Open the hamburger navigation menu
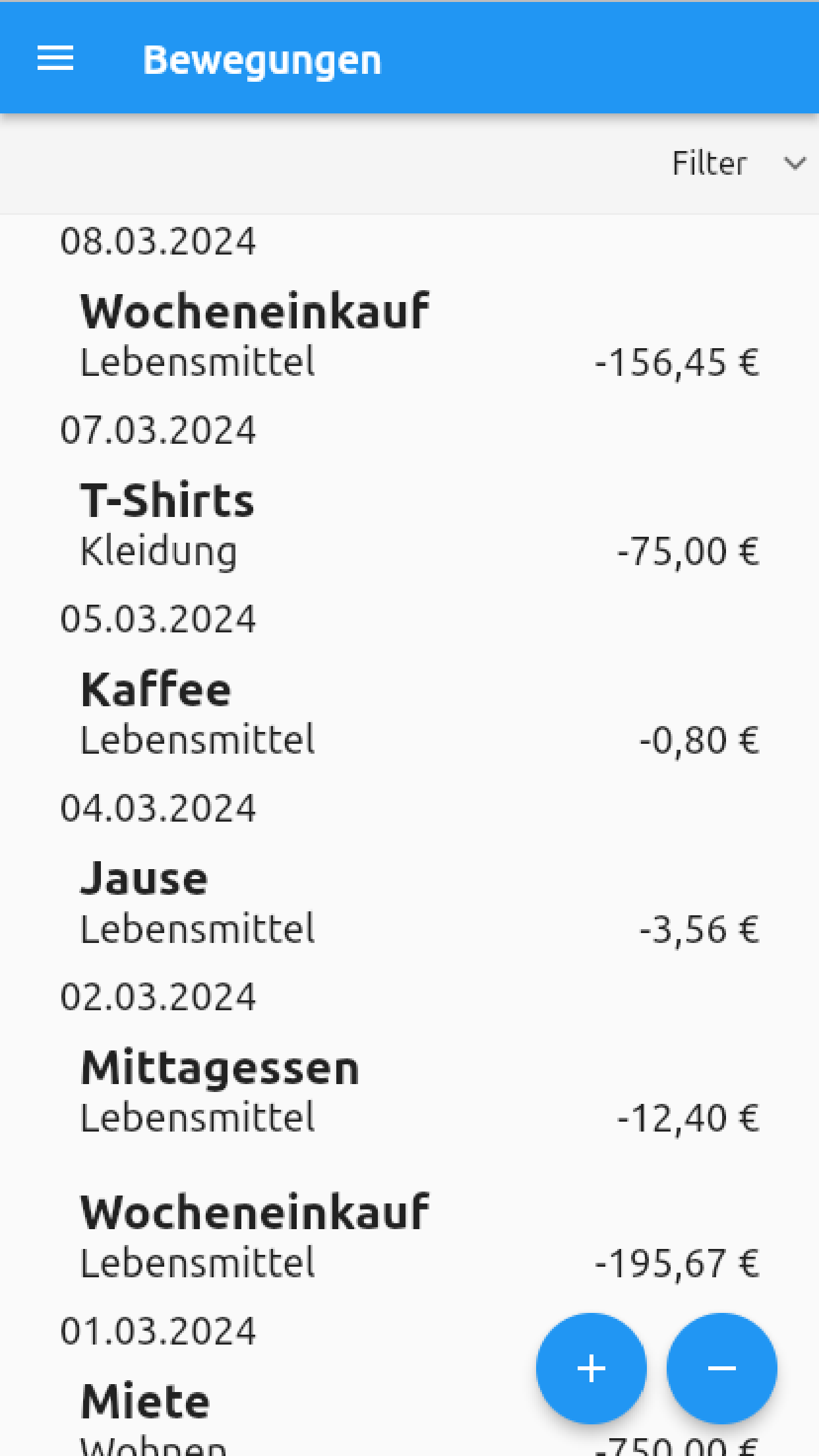Viewport: 819px width, 1456px height. click(x=55, y=59)
